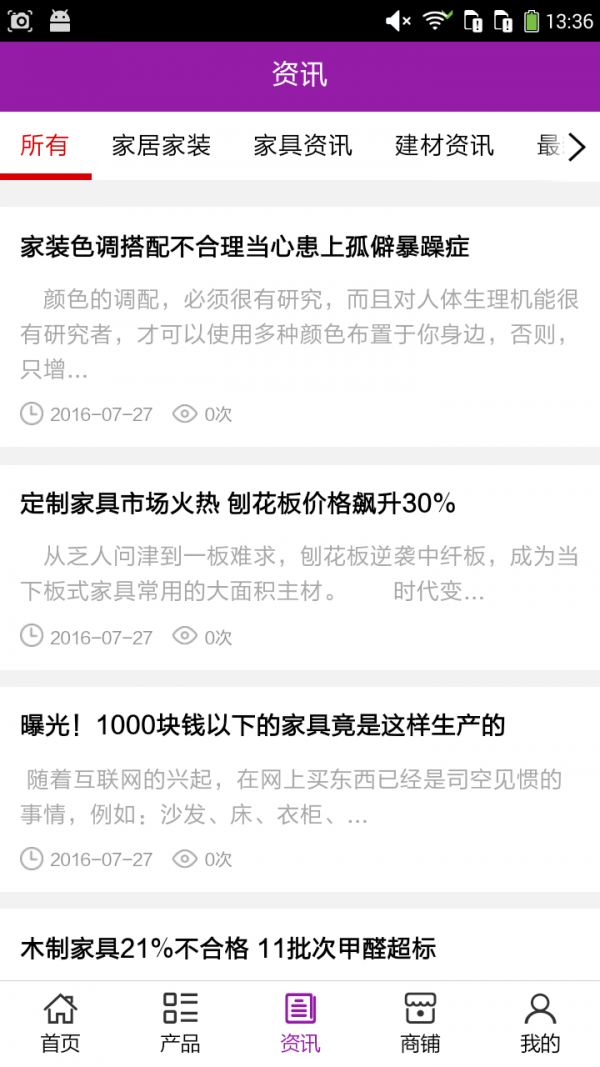Select the 资讯 bottom tab

tap(300, 1023)
